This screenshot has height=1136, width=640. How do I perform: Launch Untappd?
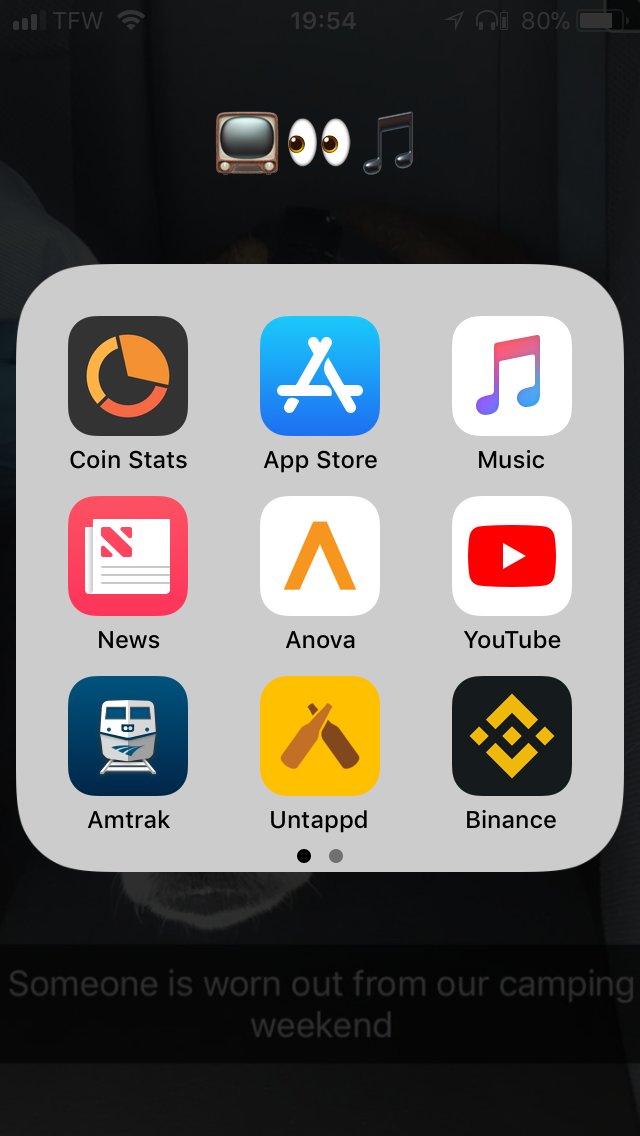coord(320,735)
